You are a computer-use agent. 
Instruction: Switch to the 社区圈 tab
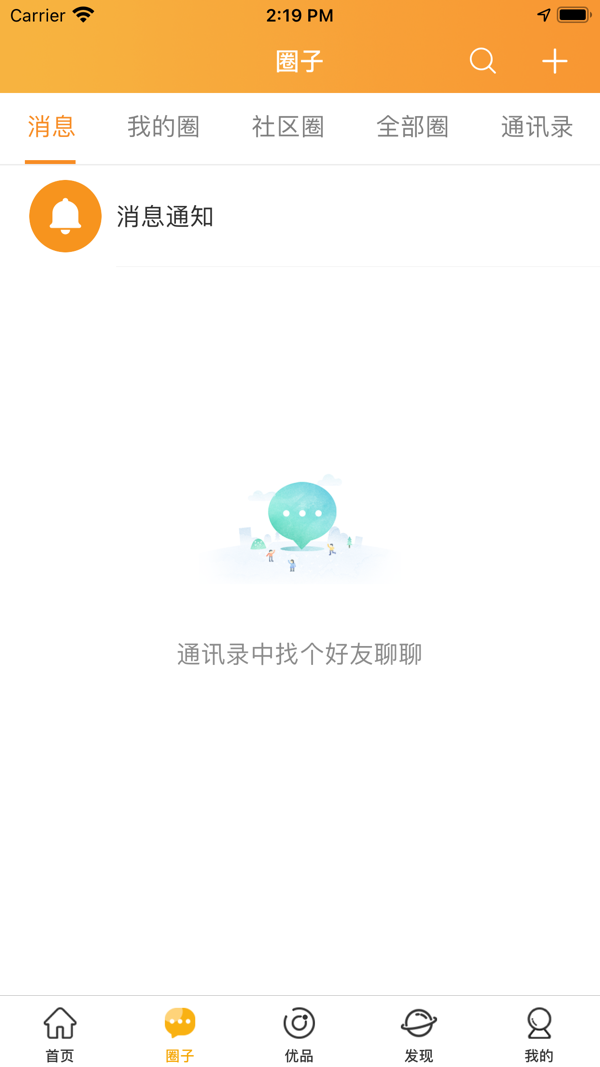coord(288,127)
